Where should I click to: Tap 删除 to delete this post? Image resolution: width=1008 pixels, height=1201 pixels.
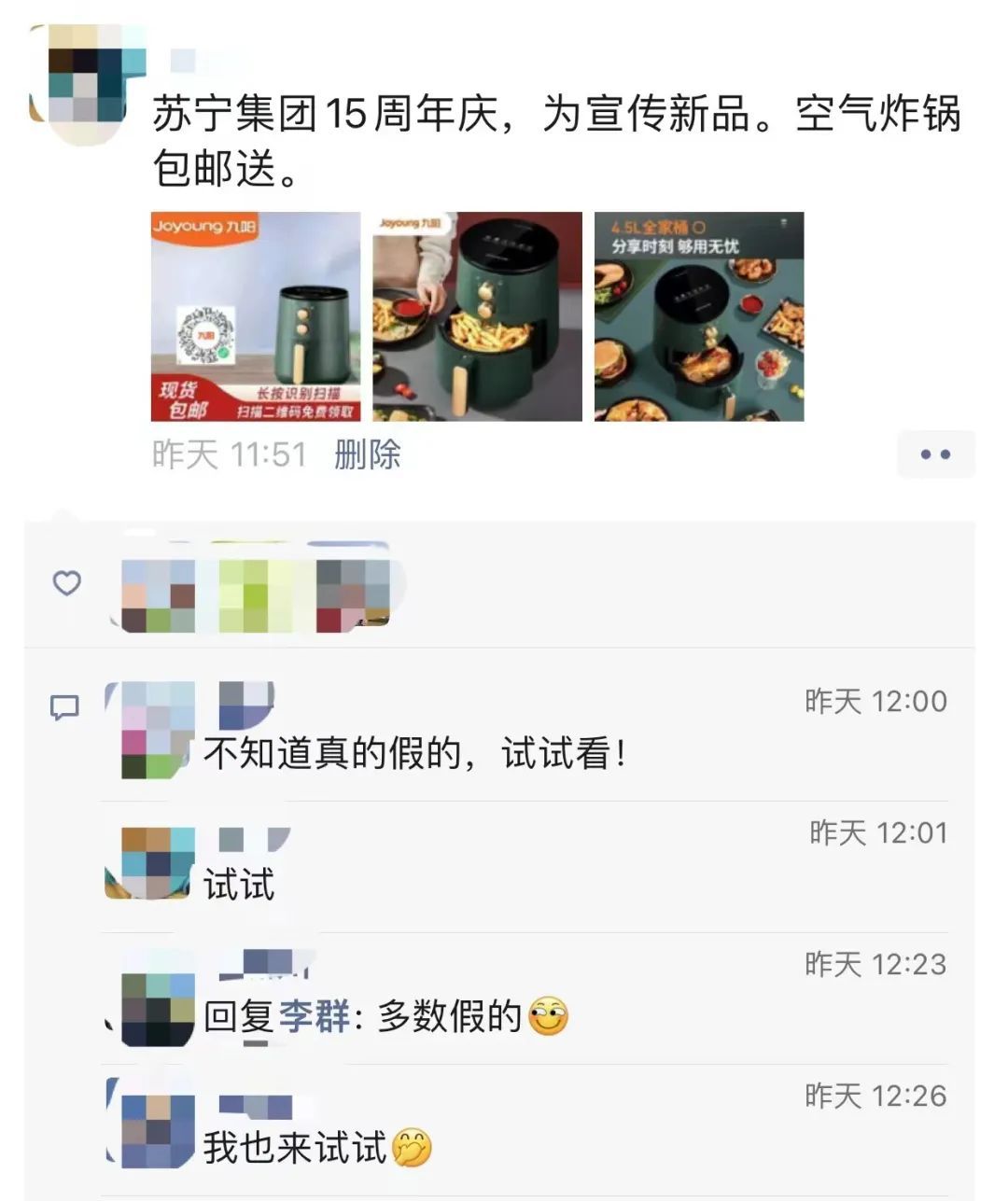(x=368, y=454)
